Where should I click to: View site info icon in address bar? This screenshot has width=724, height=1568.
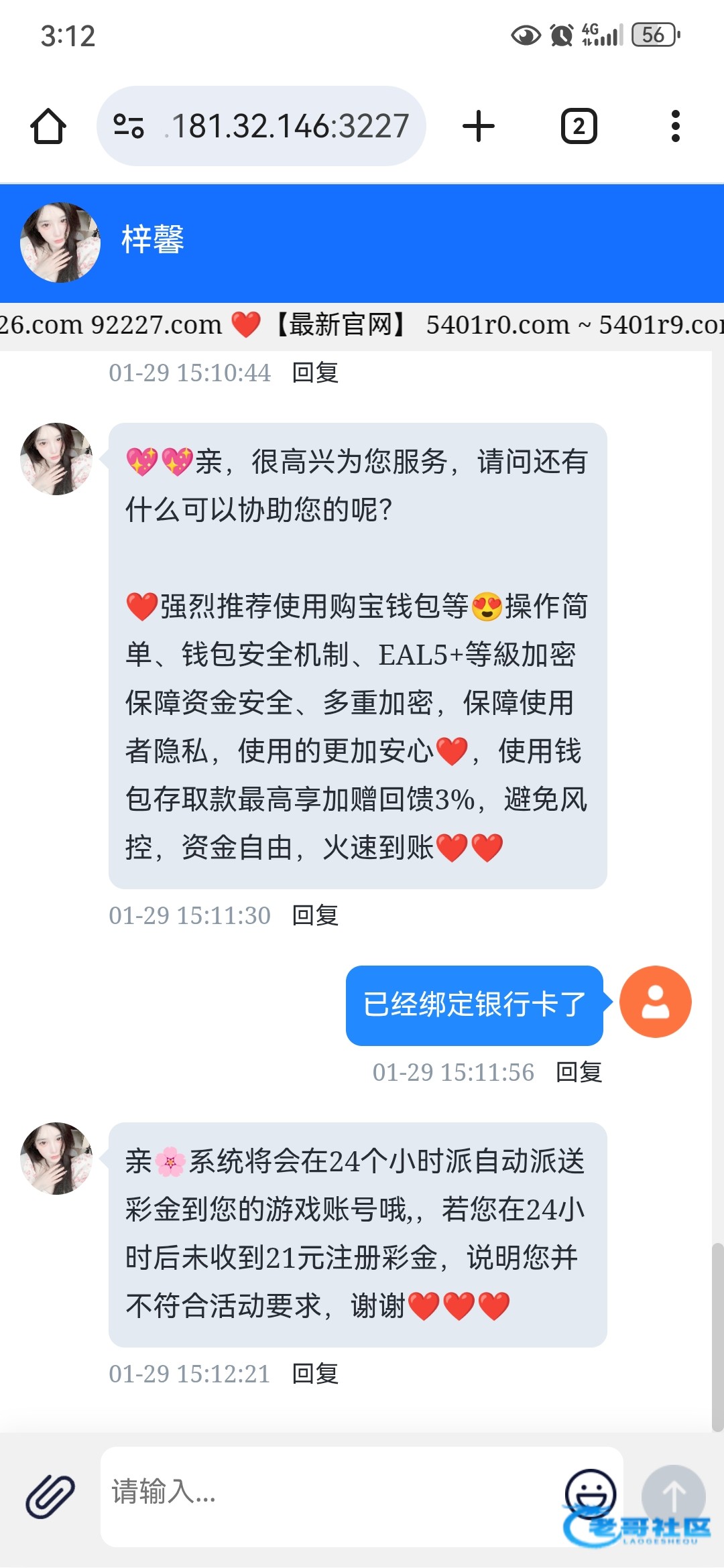tap(129, 126)
